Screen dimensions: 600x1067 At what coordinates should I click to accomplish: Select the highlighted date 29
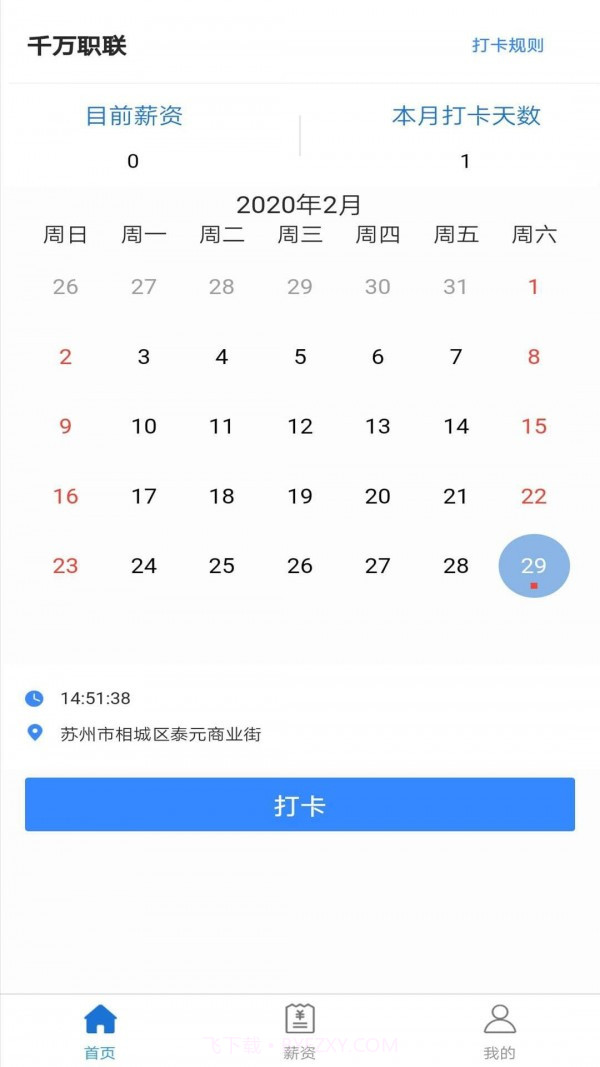pyautogui.click(x=534, y=566)
